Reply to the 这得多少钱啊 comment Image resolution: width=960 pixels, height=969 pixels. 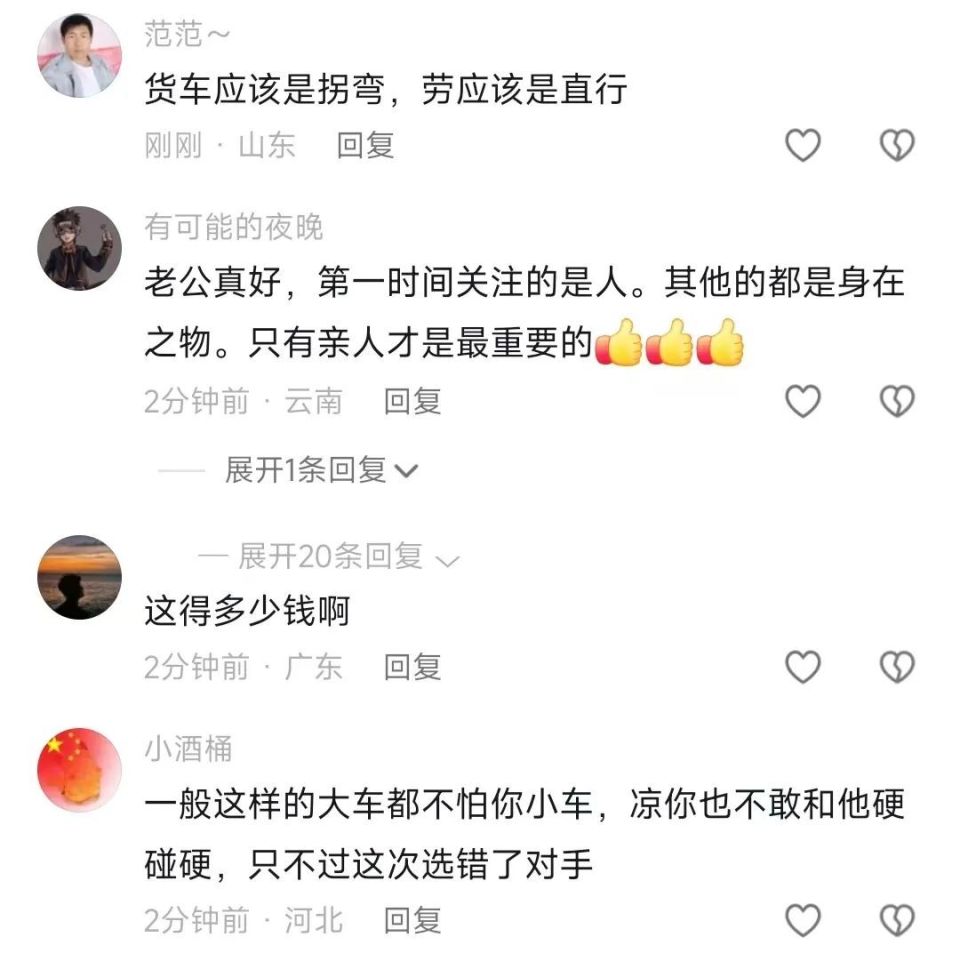(412, 667)
